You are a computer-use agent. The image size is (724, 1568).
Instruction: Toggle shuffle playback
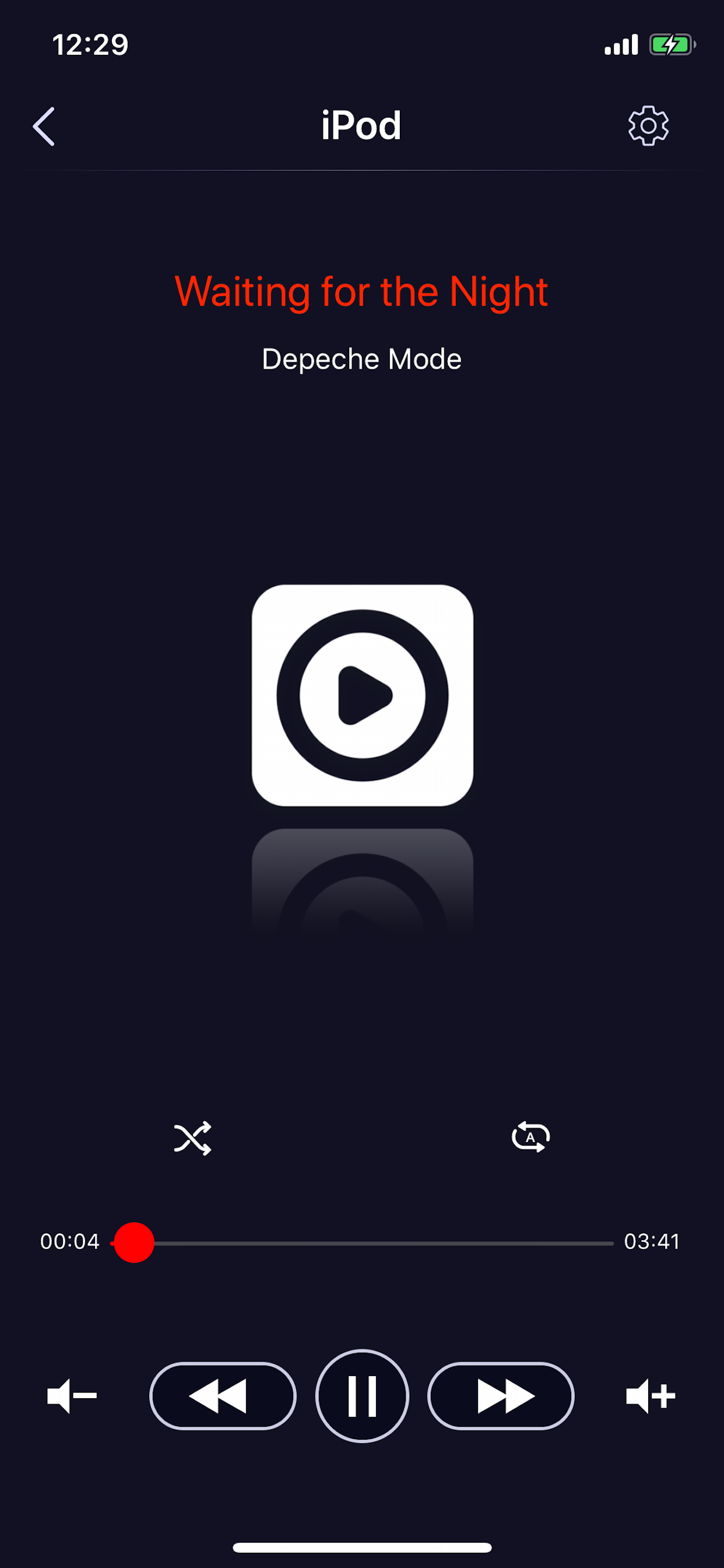[192, 1137]
